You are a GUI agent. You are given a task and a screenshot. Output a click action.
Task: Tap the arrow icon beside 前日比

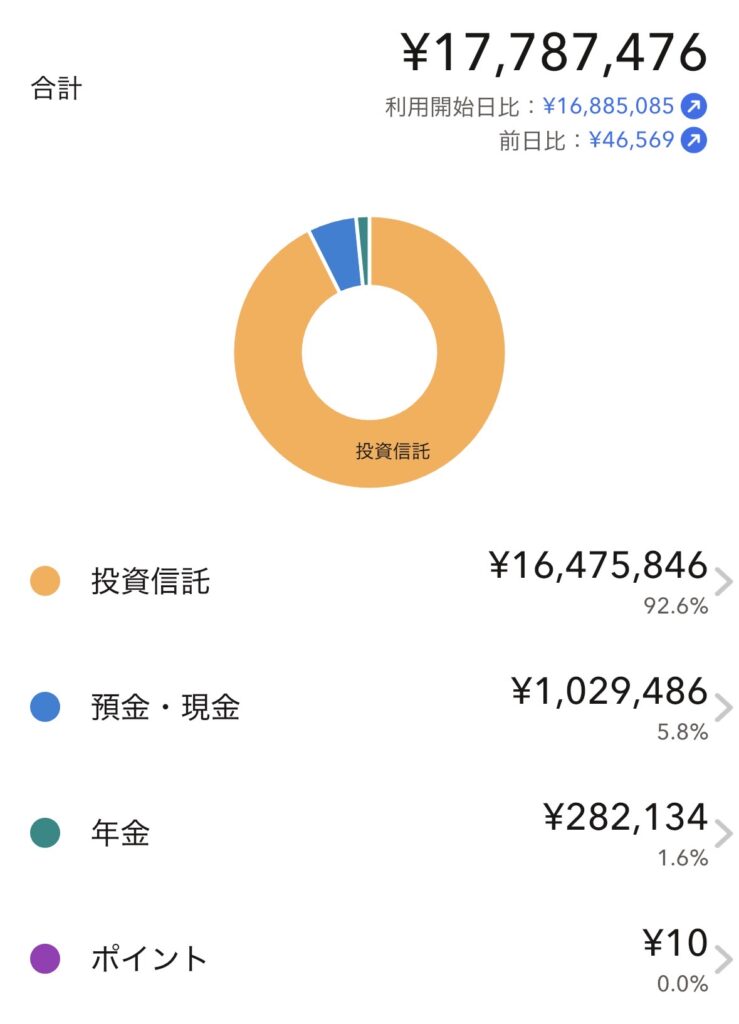(694, 140)
